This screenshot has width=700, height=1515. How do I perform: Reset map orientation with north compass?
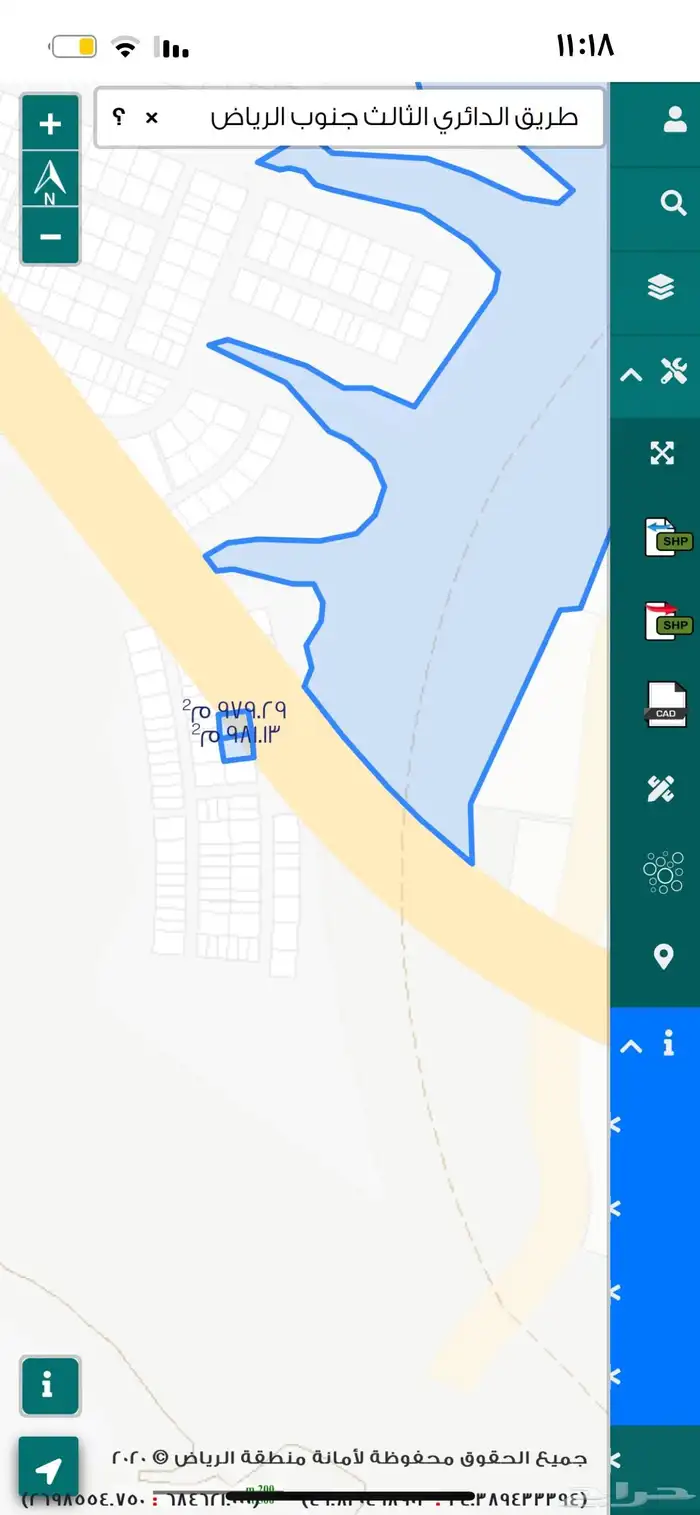pyautogui.click(x=50, y=181)
